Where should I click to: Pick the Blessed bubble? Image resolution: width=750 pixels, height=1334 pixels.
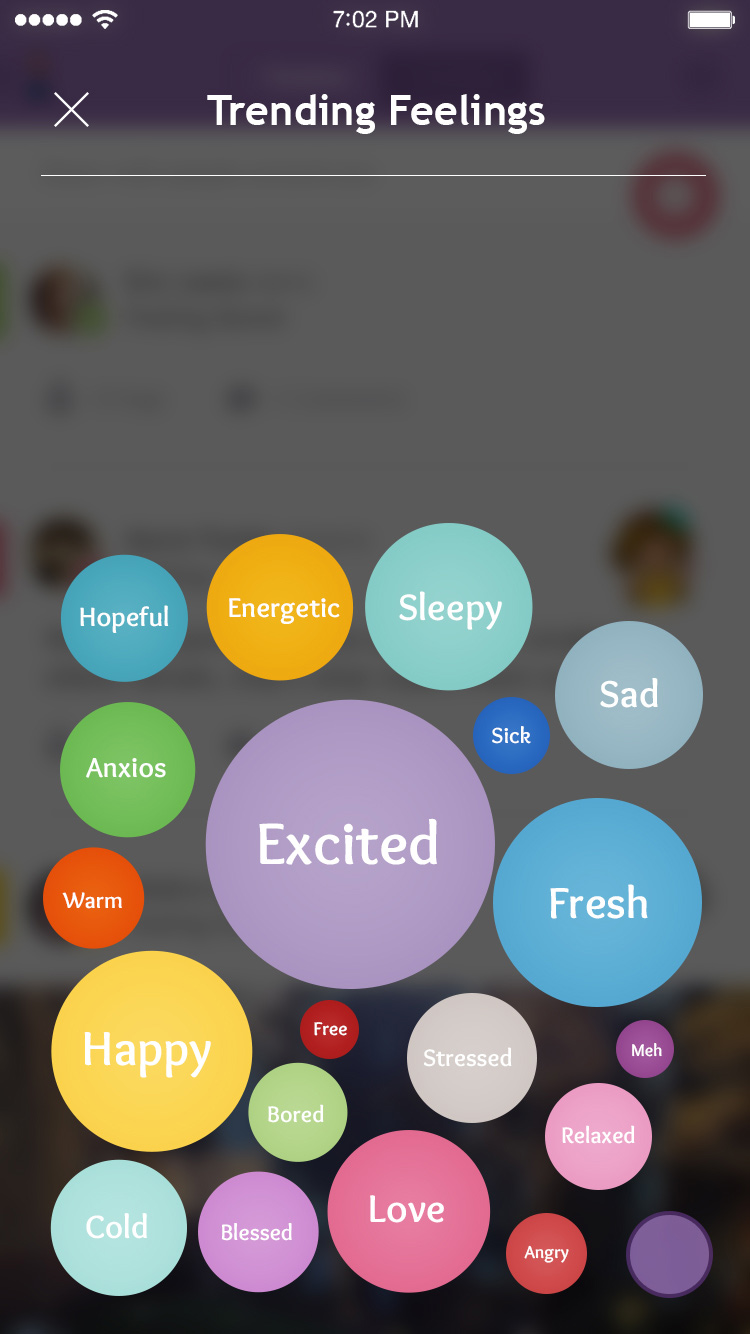(257, 1232)
